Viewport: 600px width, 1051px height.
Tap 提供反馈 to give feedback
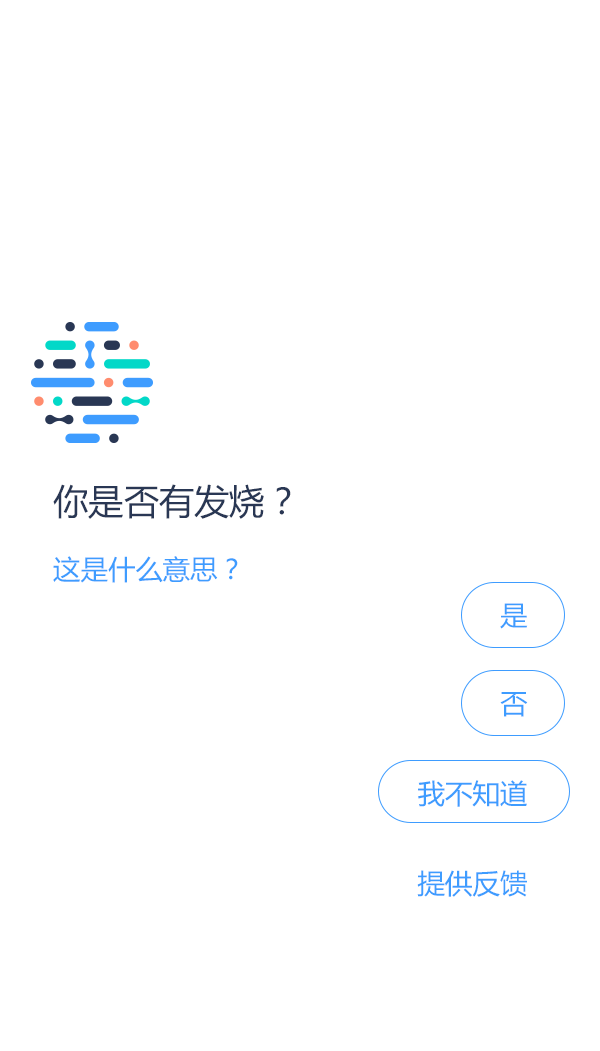[472, 883]
